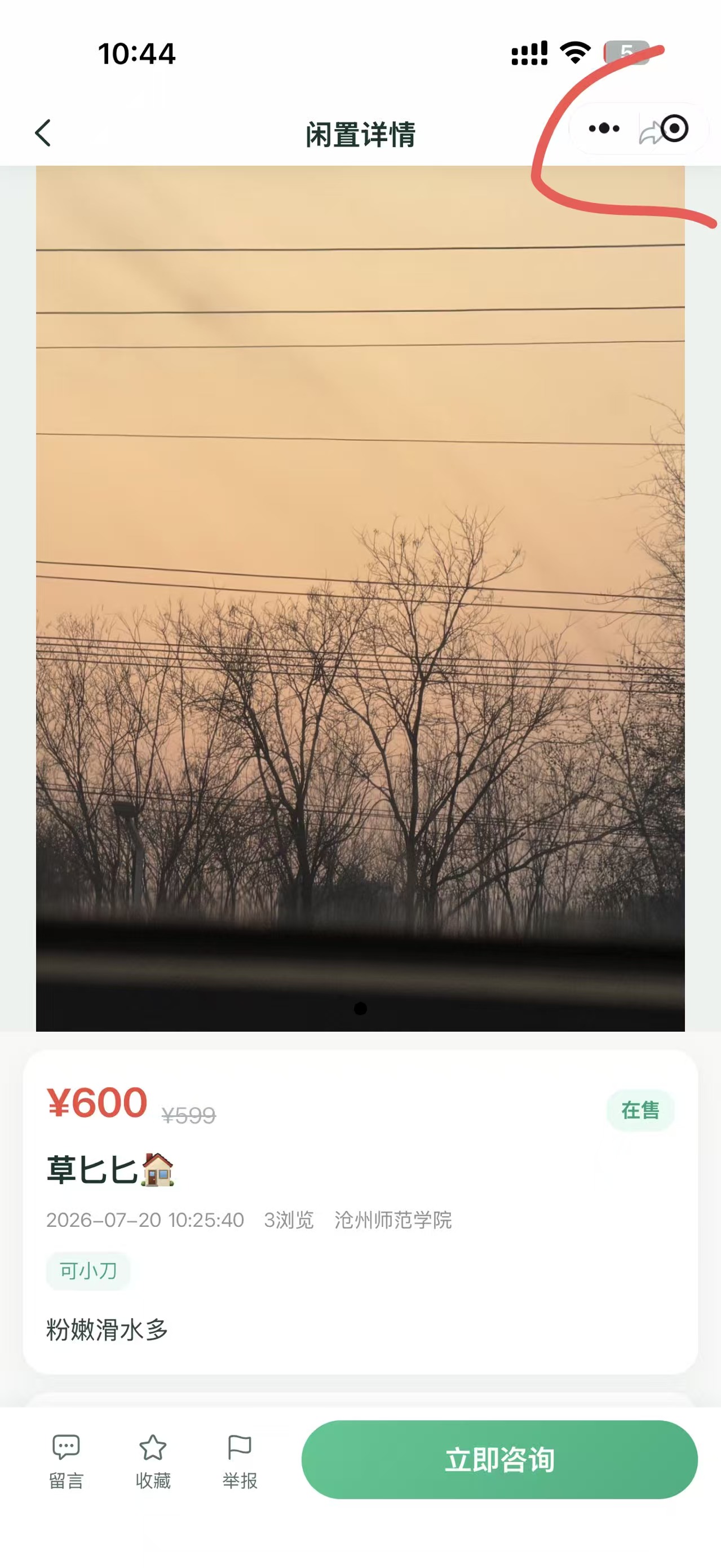Close the mini-program with the circle button
Viewport: 721px width, 1568px height.
pos(674,129)
